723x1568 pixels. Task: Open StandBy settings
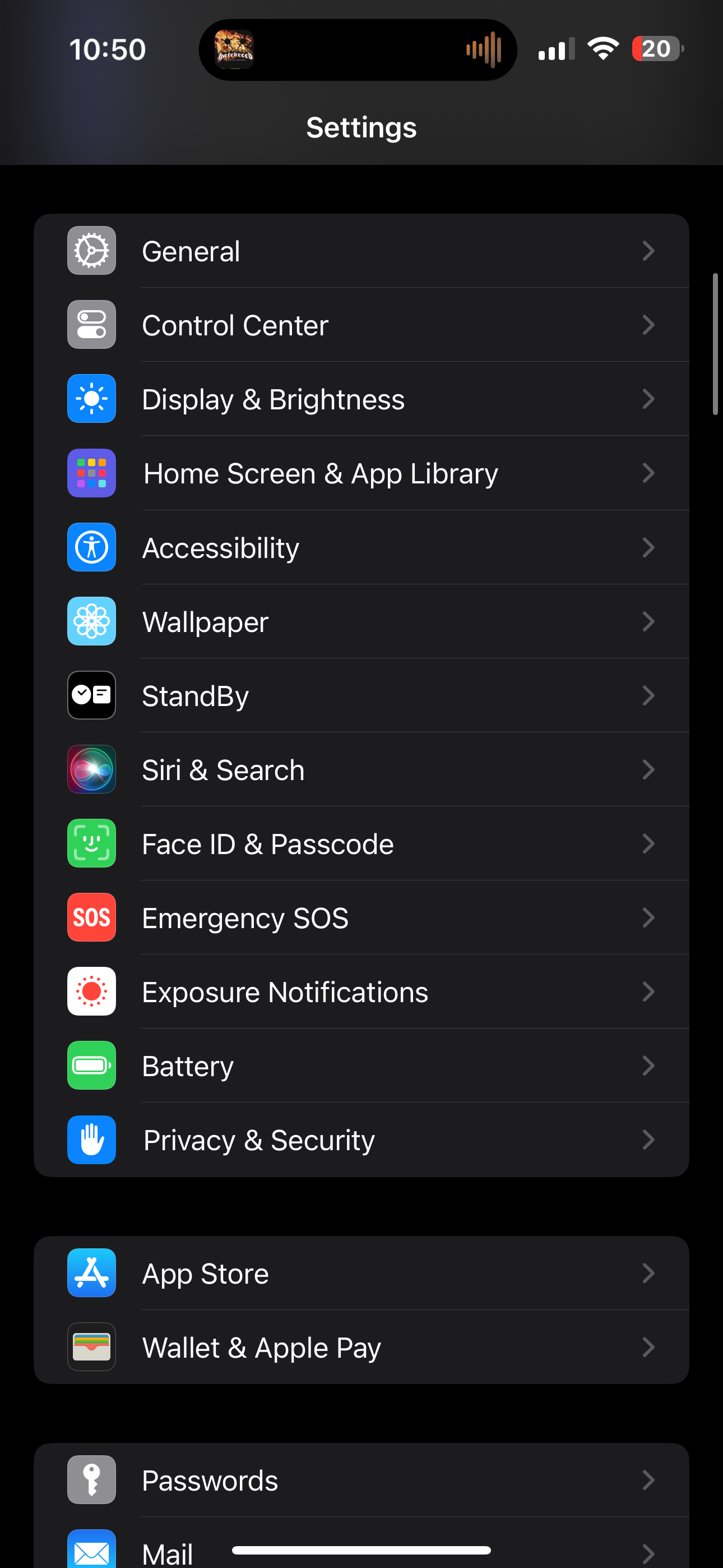(361, 696)
